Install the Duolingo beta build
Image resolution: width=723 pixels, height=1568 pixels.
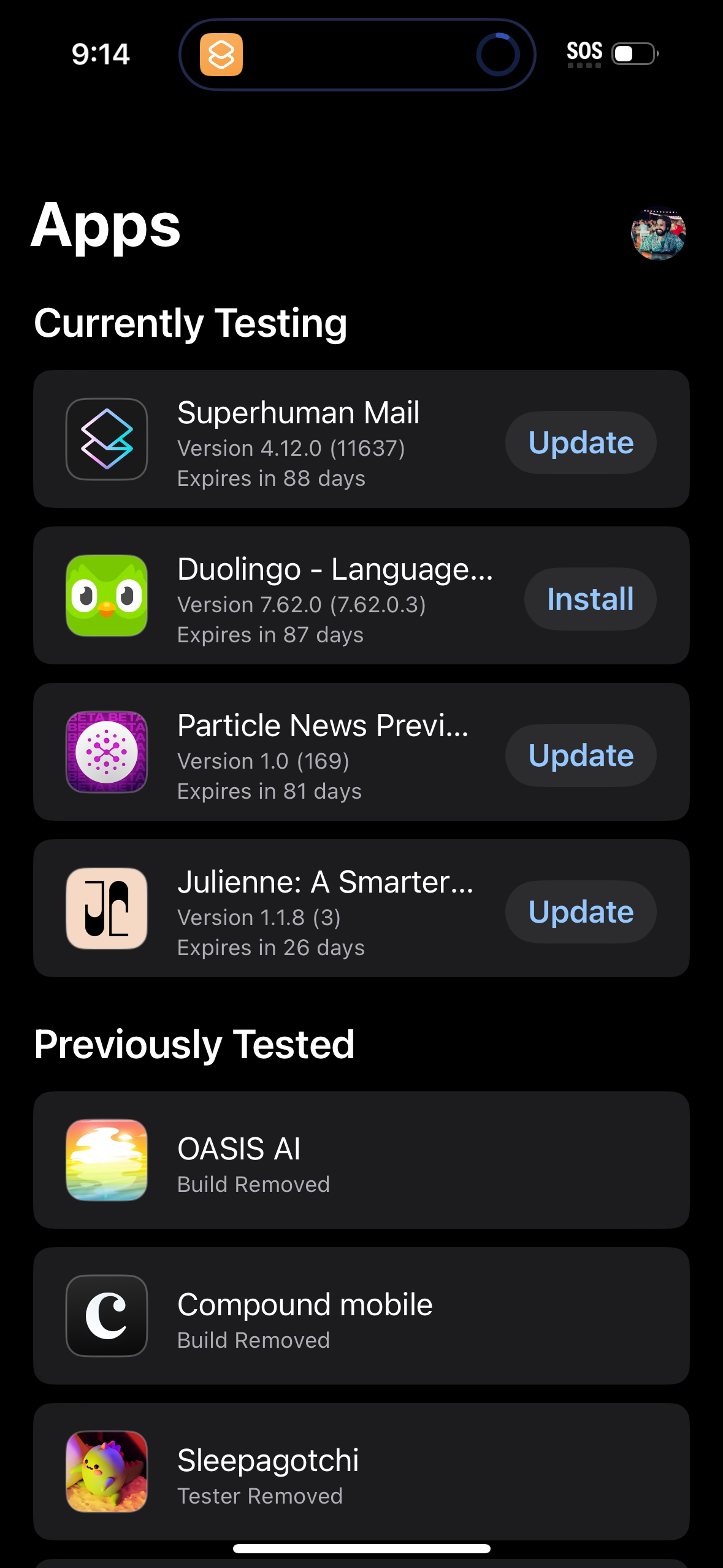point(590,599)
